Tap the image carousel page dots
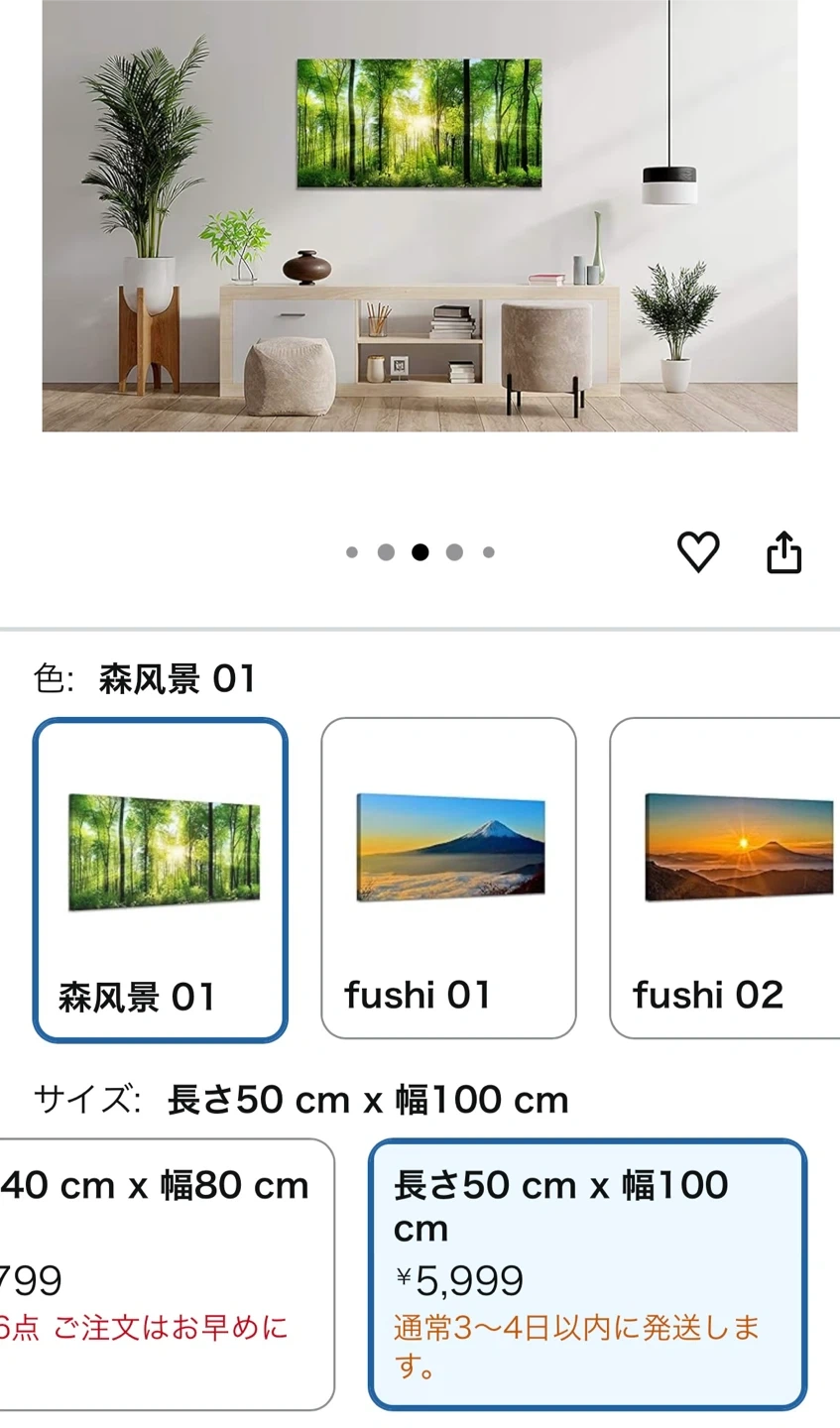Viewport: 840px width, 1428px height. pyautogui.click(x=420, y=552)
